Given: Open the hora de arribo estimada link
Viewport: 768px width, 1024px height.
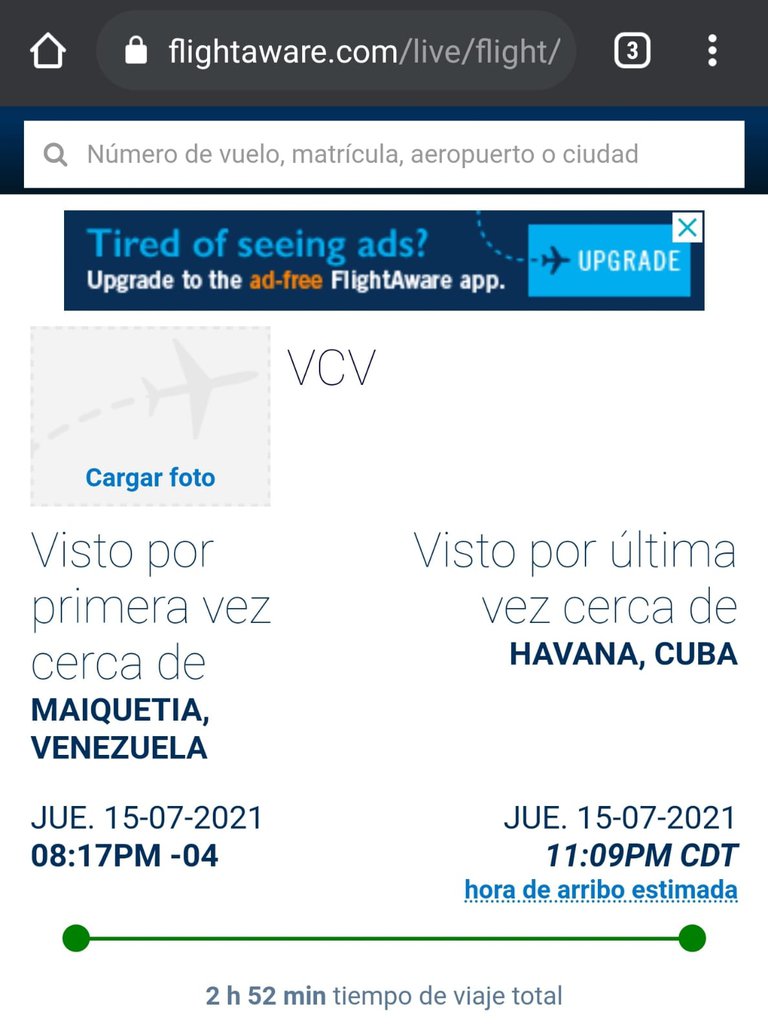Looking at the screenshot, I should pyautogui.click(x=601, y=890).
